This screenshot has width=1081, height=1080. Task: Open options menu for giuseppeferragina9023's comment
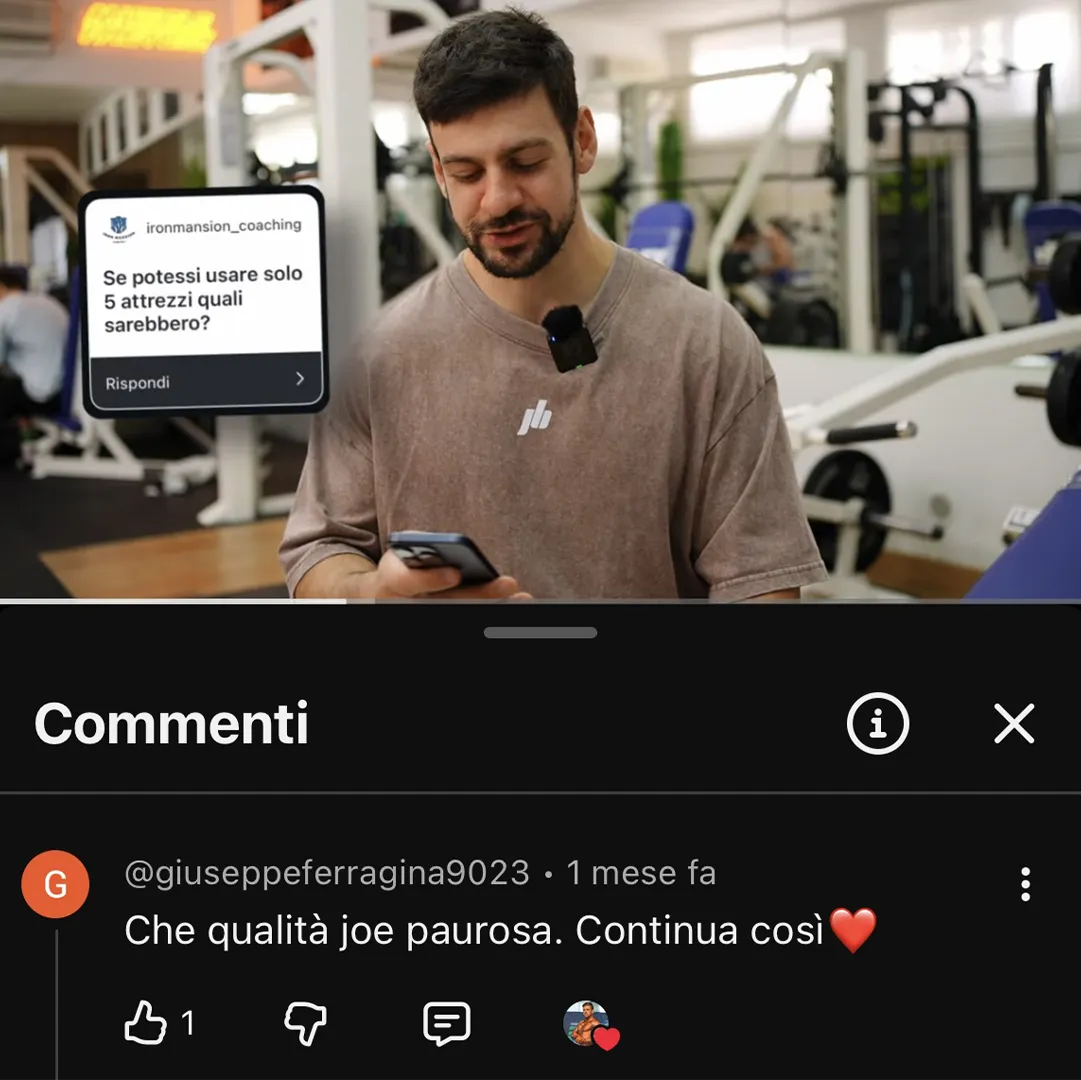1025,884
